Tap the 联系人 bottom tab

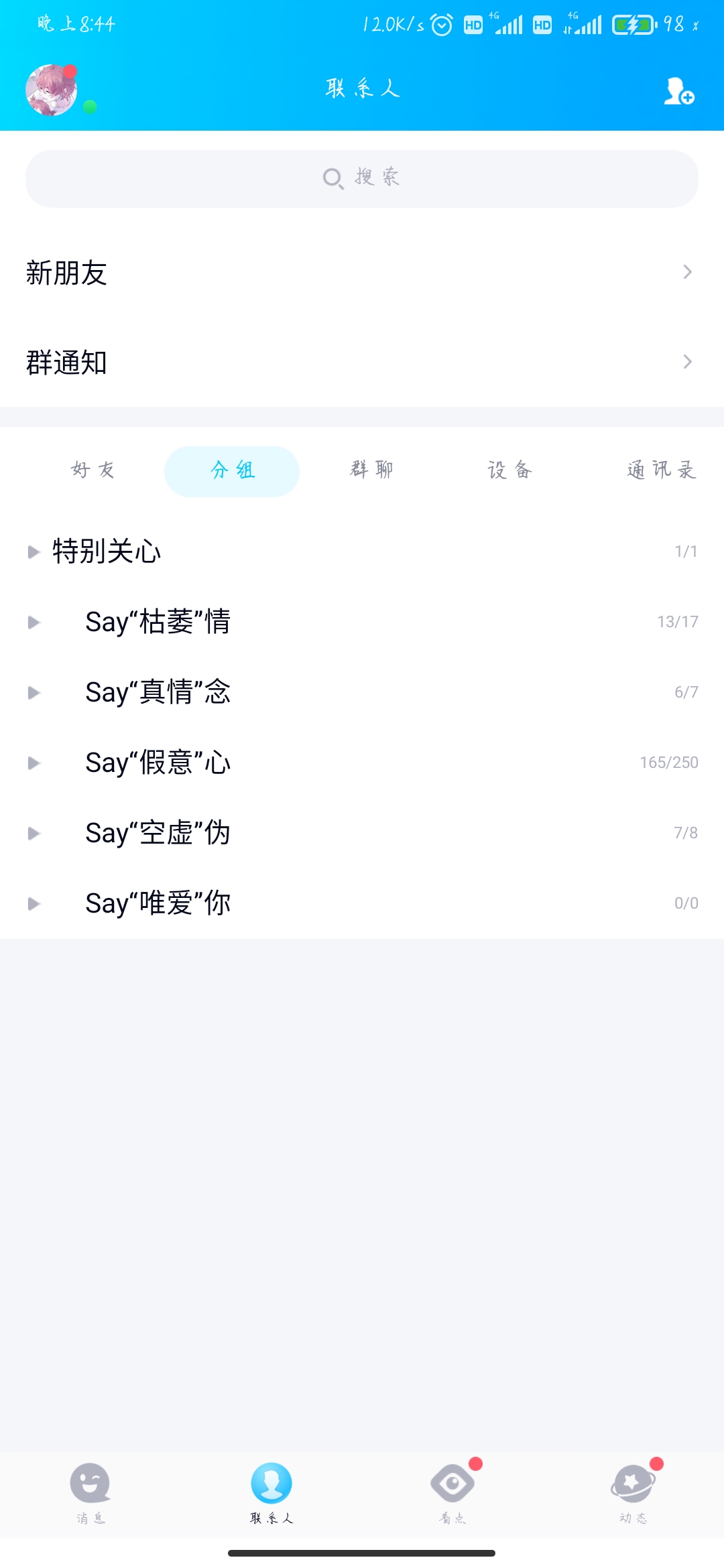(271, 1494)
